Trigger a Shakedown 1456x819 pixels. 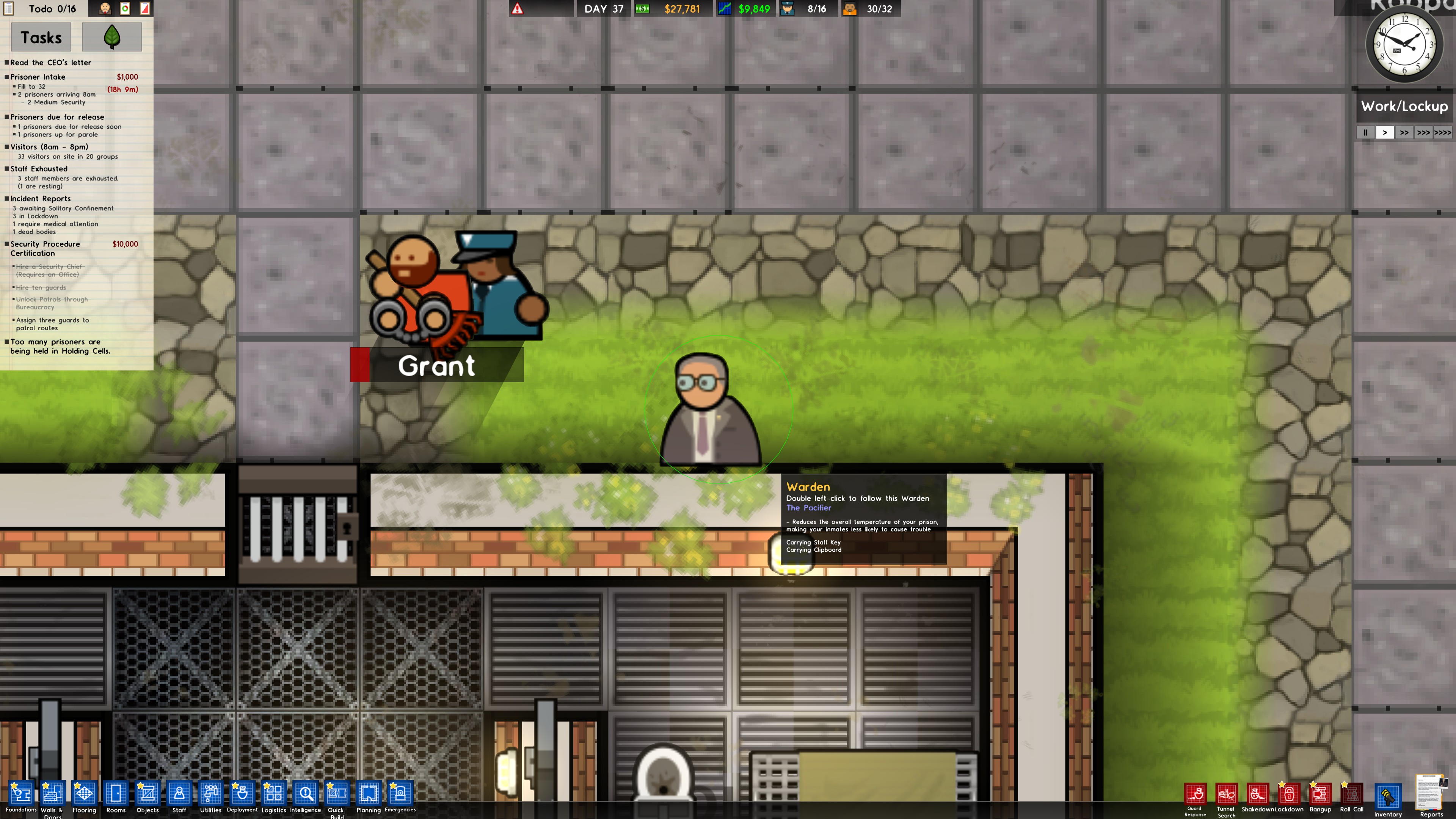[1258, 795]
